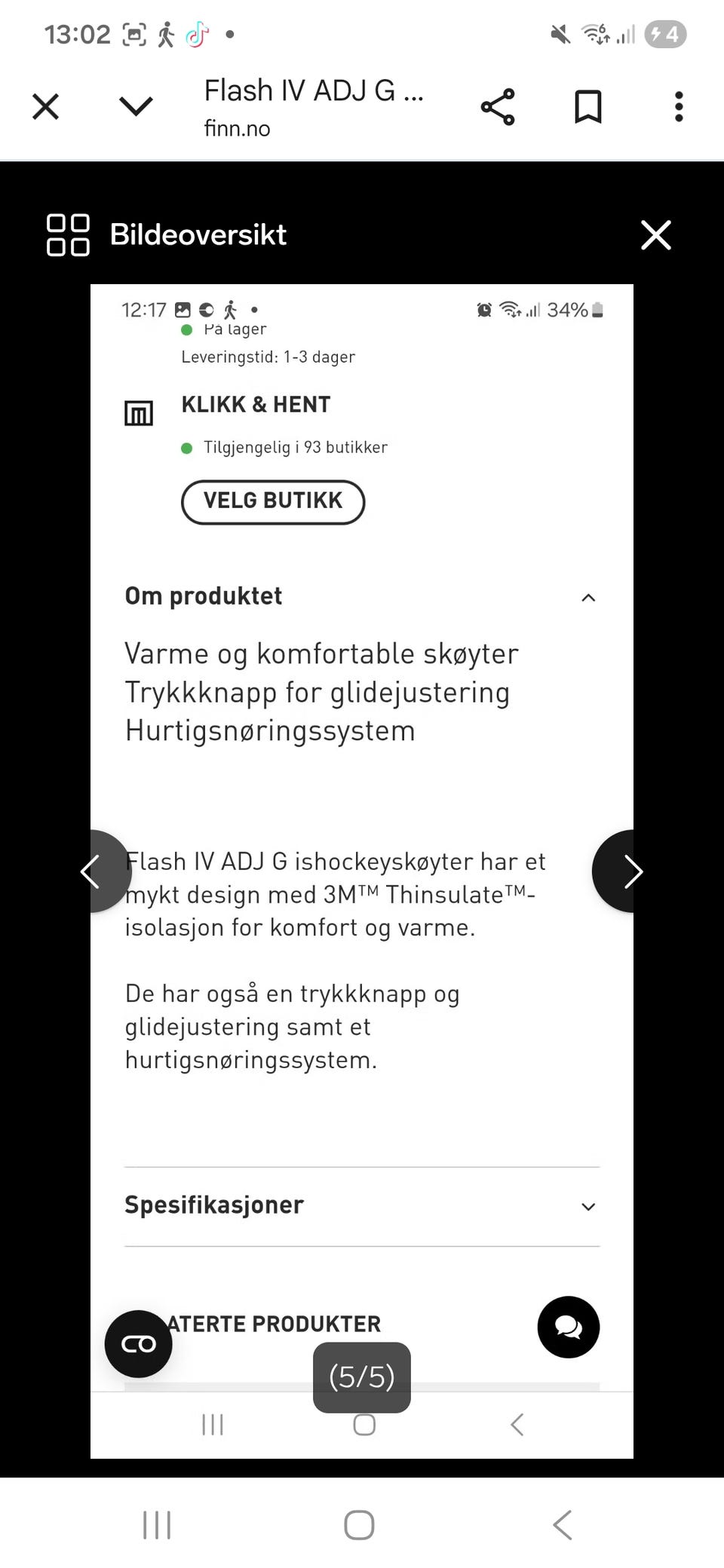Open the three-dot overflow menu
Viewport: 724px width, 1568px height.
click(678, 106)
